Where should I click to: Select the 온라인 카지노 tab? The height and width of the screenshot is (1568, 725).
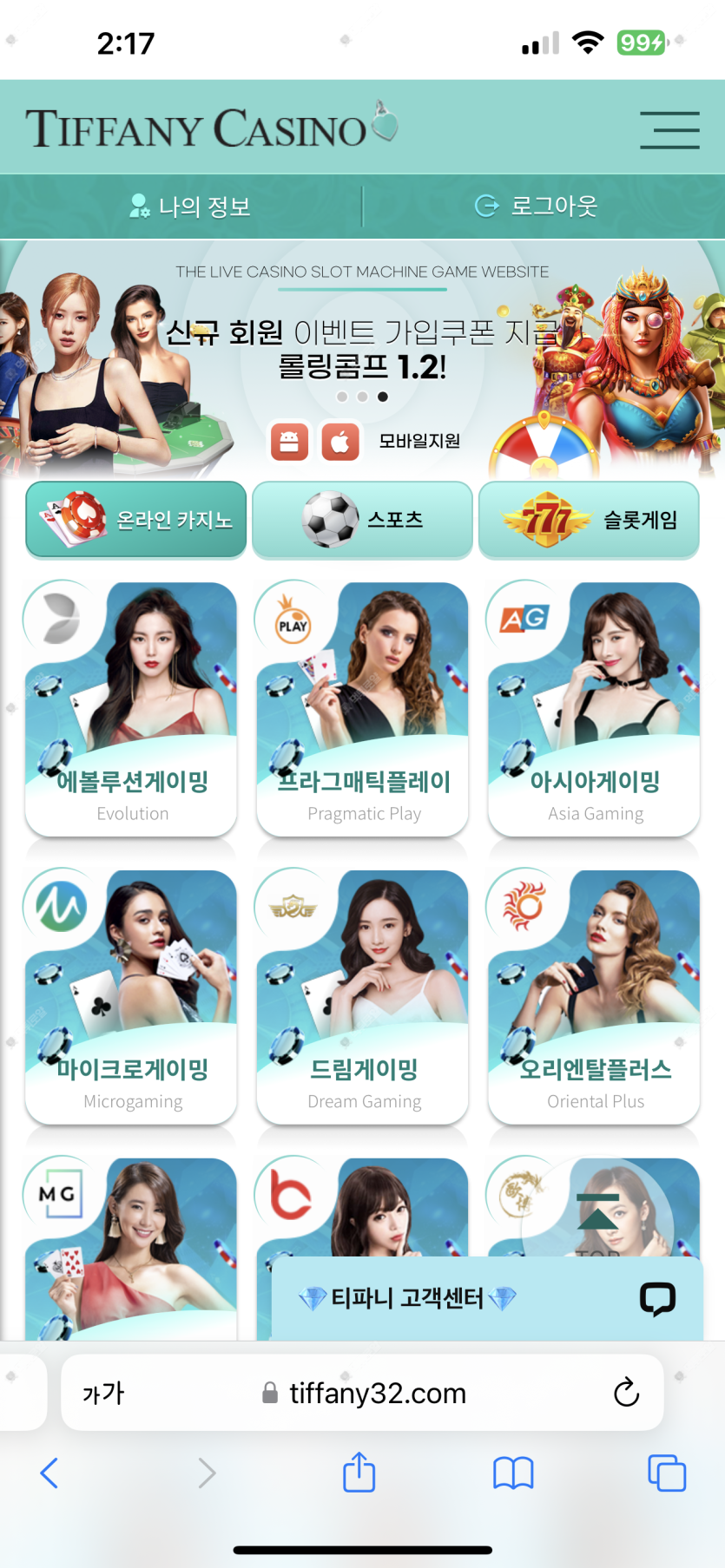(x=136, y=520)
